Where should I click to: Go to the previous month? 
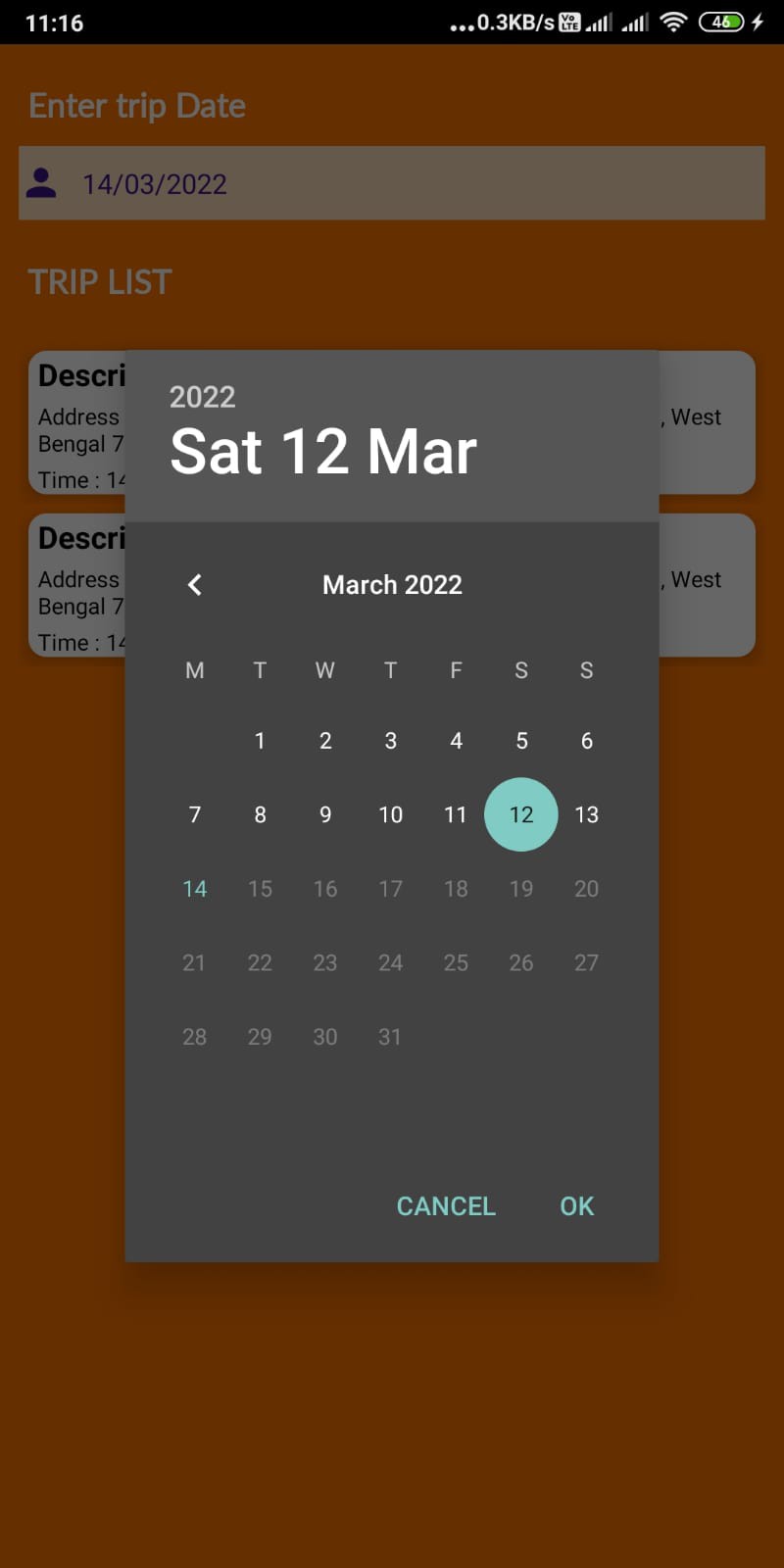[194, 585]
